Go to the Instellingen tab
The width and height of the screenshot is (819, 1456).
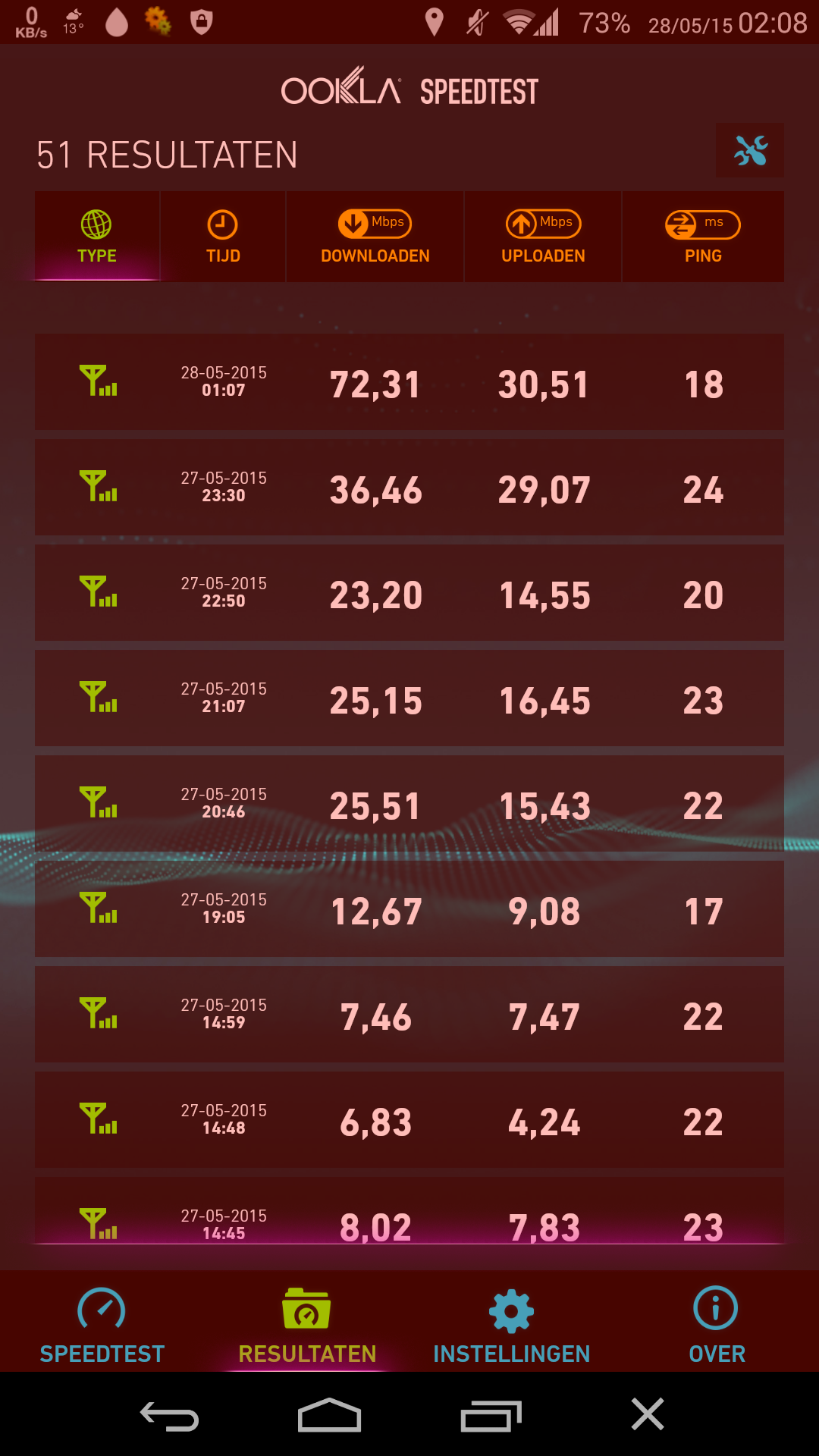pos(511,1325)
